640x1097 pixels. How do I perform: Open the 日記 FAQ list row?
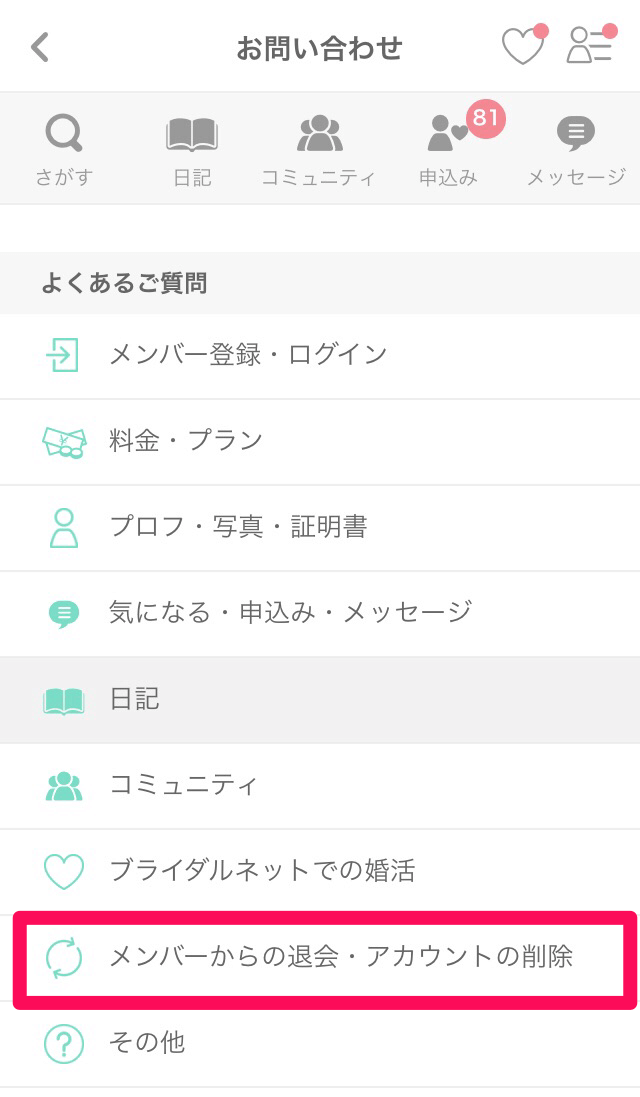[320, 700]
